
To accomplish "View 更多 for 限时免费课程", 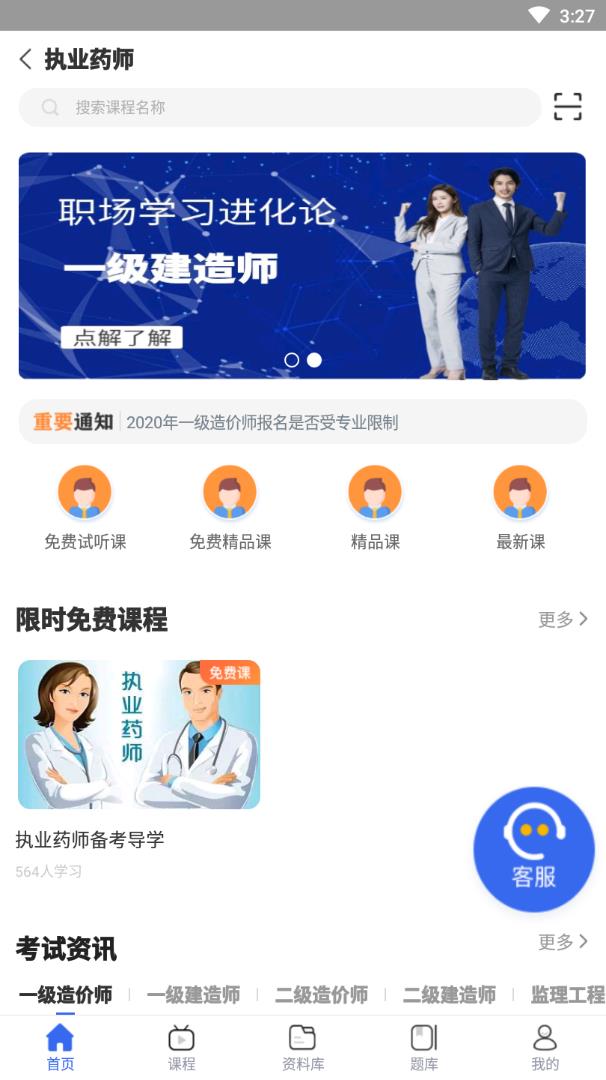I will click(563, 620).
